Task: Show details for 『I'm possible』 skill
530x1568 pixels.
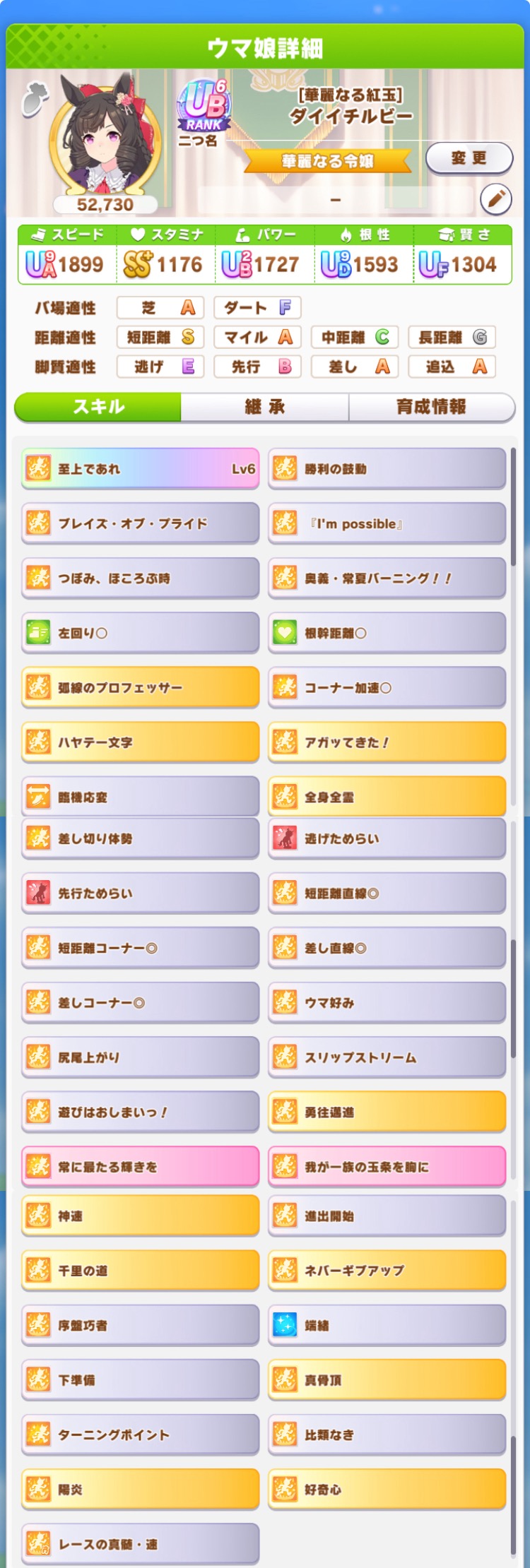Action: click(387, 523)
